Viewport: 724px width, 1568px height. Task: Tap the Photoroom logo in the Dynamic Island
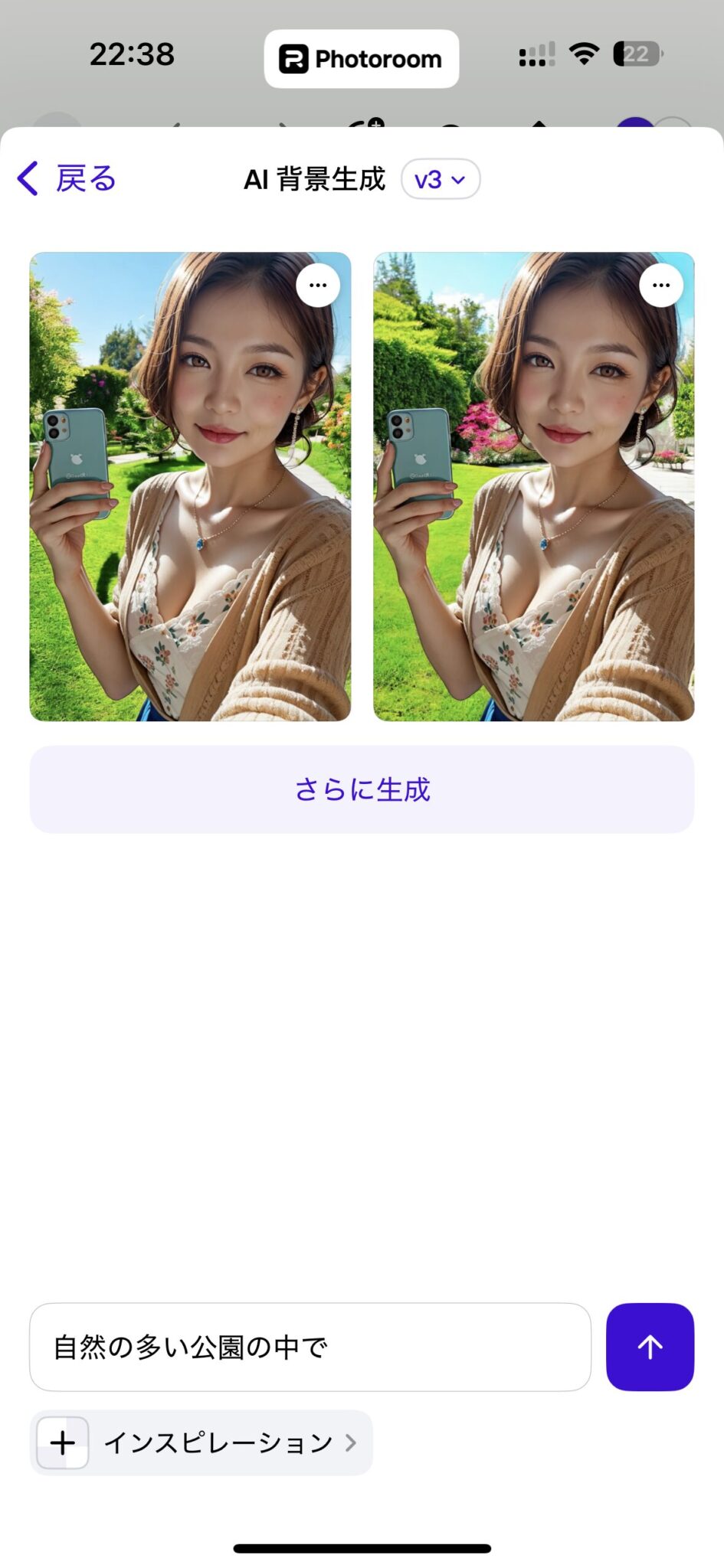click(361, 58)
